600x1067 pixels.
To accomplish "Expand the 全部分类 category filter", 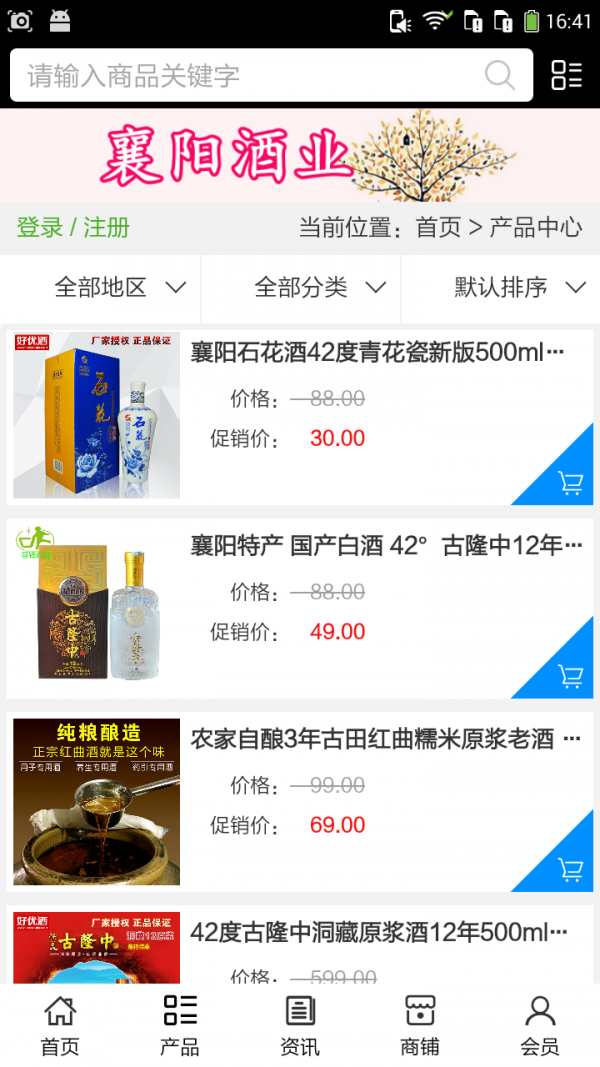I will click(x=320, y=288).
